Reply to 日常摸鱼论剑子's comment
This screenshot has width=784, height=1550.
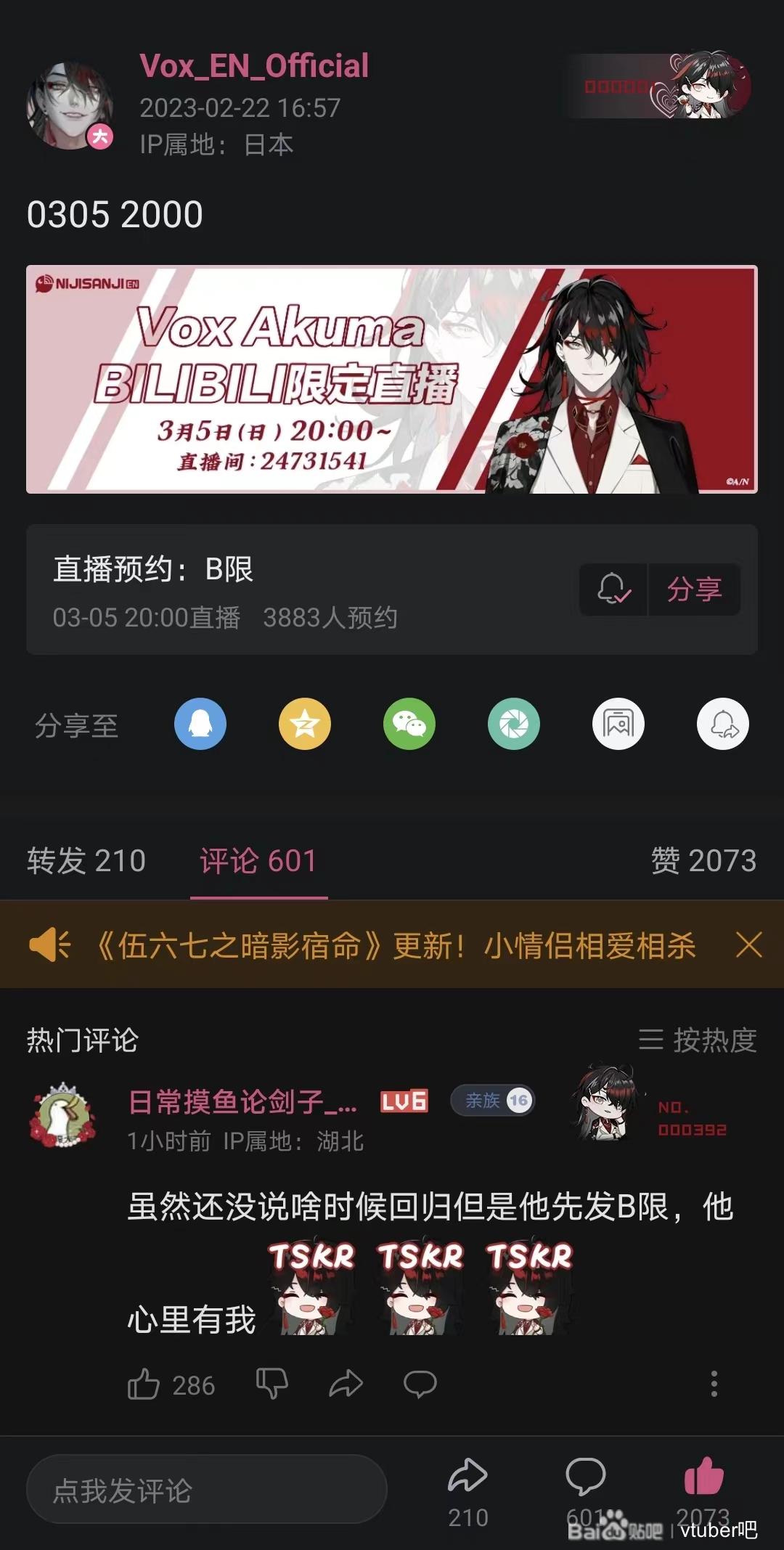[x=420, y=1384]
